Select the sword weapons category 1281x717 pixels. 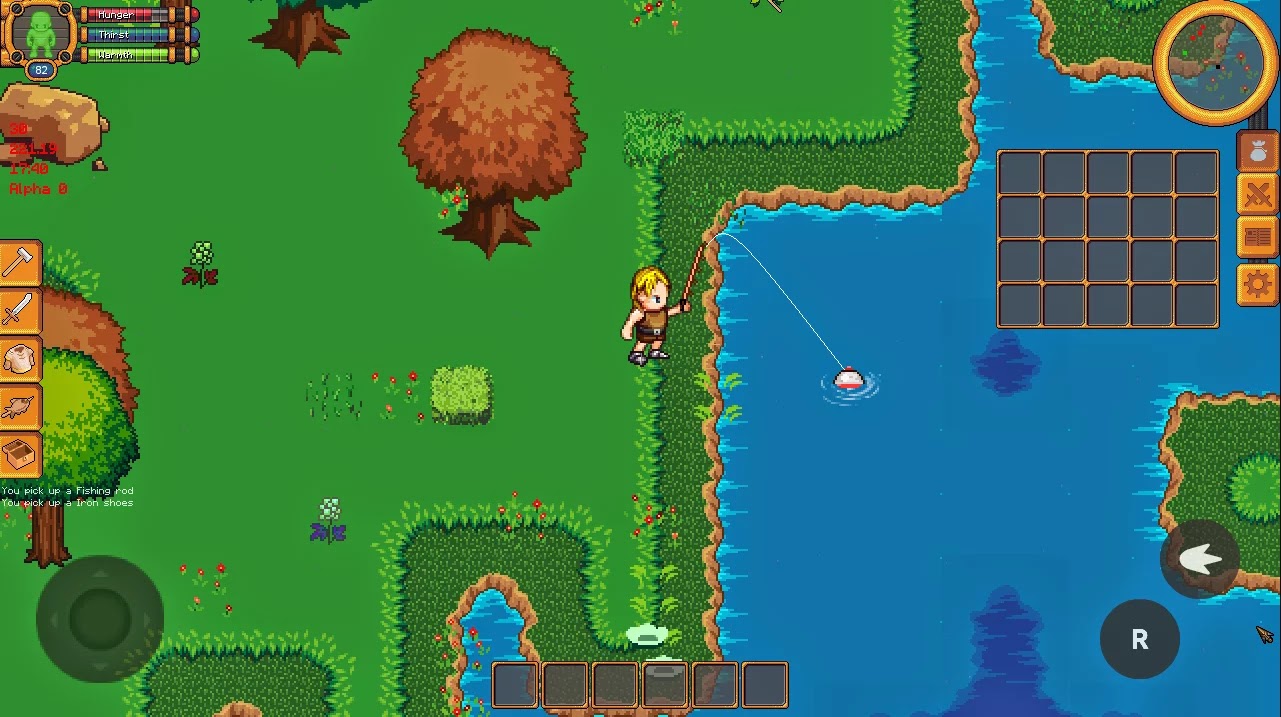coord(20,312)
